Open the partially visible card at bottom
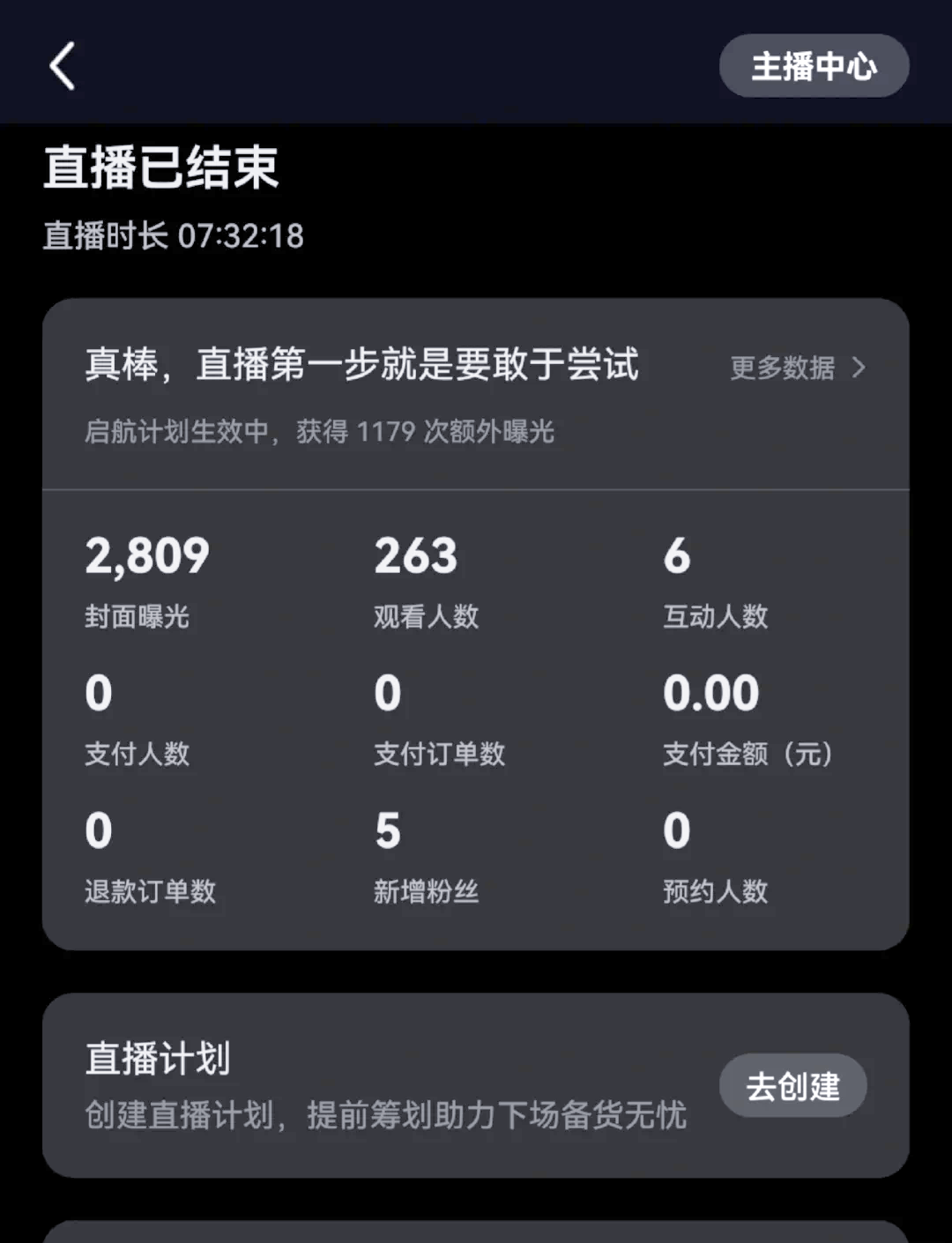 pyautogui.click(x=476, y=1232)
